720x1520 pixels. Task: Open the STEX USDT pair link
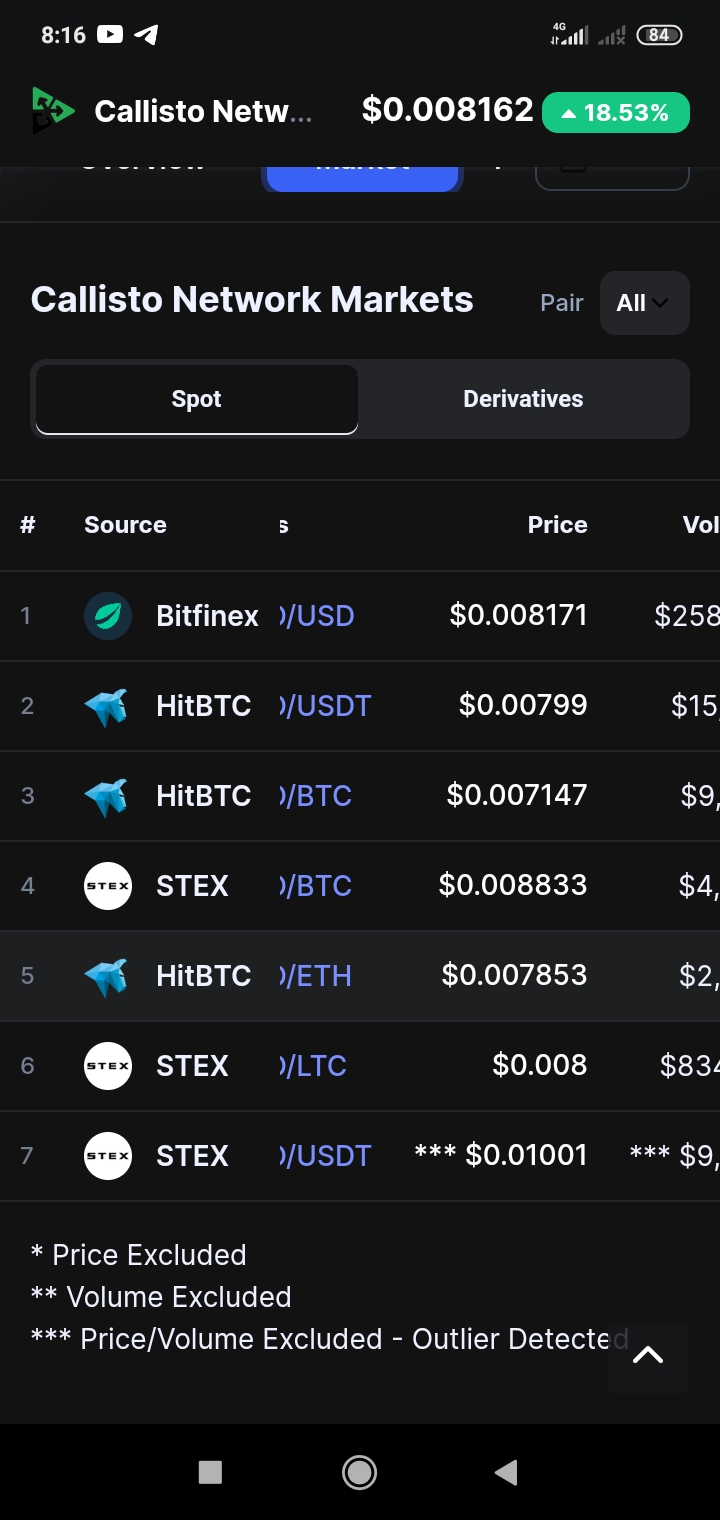[x=326, y=1156]
